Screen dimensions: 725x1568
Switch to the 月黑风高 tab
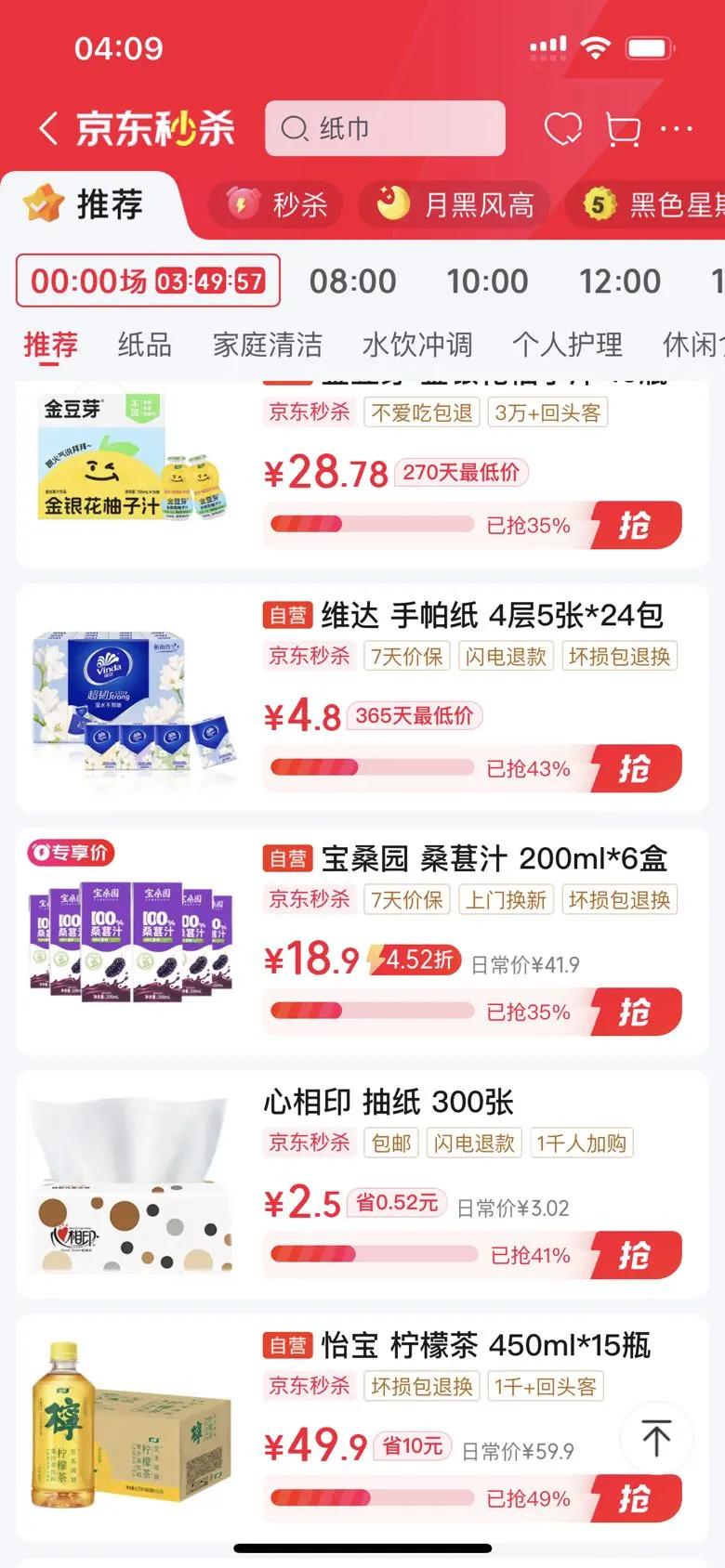click(x=455, y=204)
